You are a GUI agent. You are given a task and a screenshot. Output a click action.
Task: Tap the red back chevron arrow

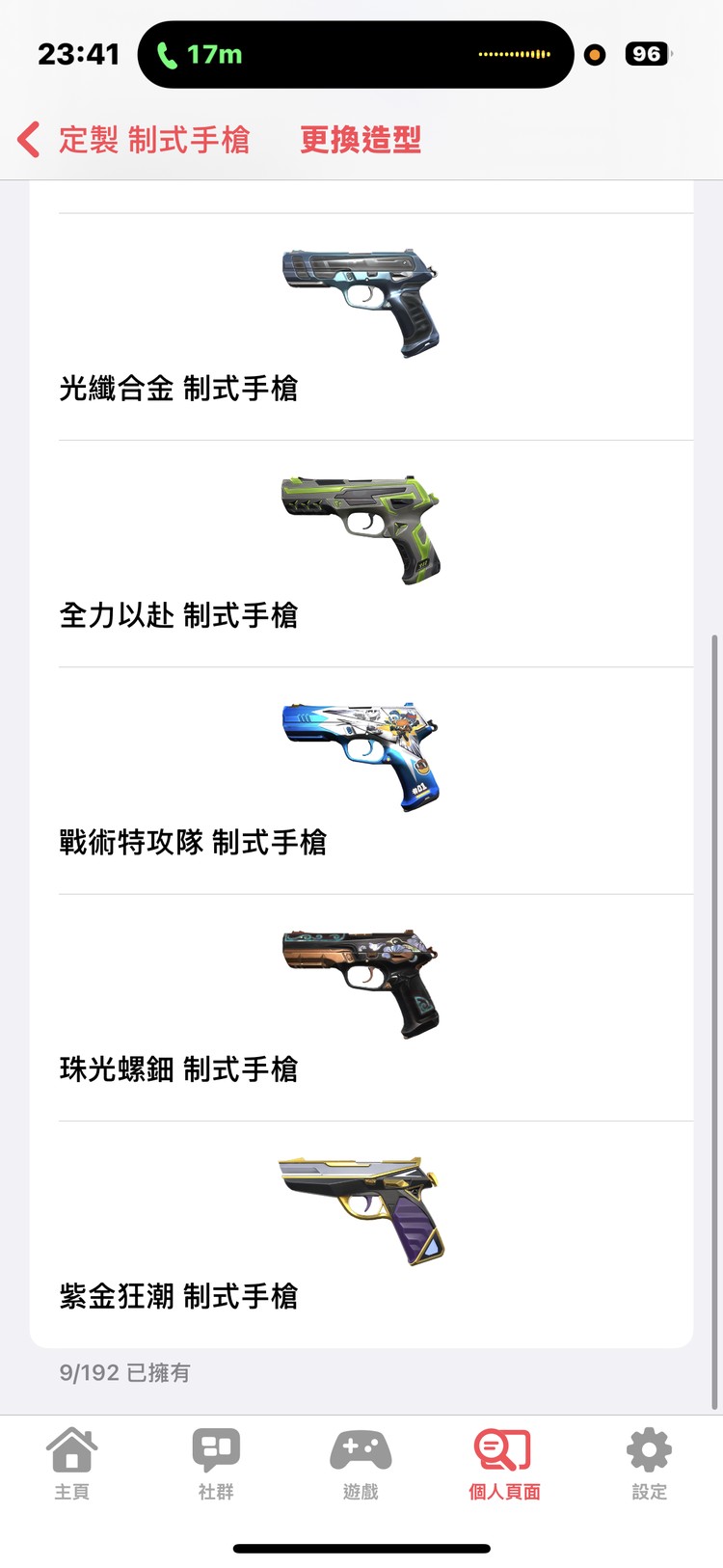(x=26, y=140)
